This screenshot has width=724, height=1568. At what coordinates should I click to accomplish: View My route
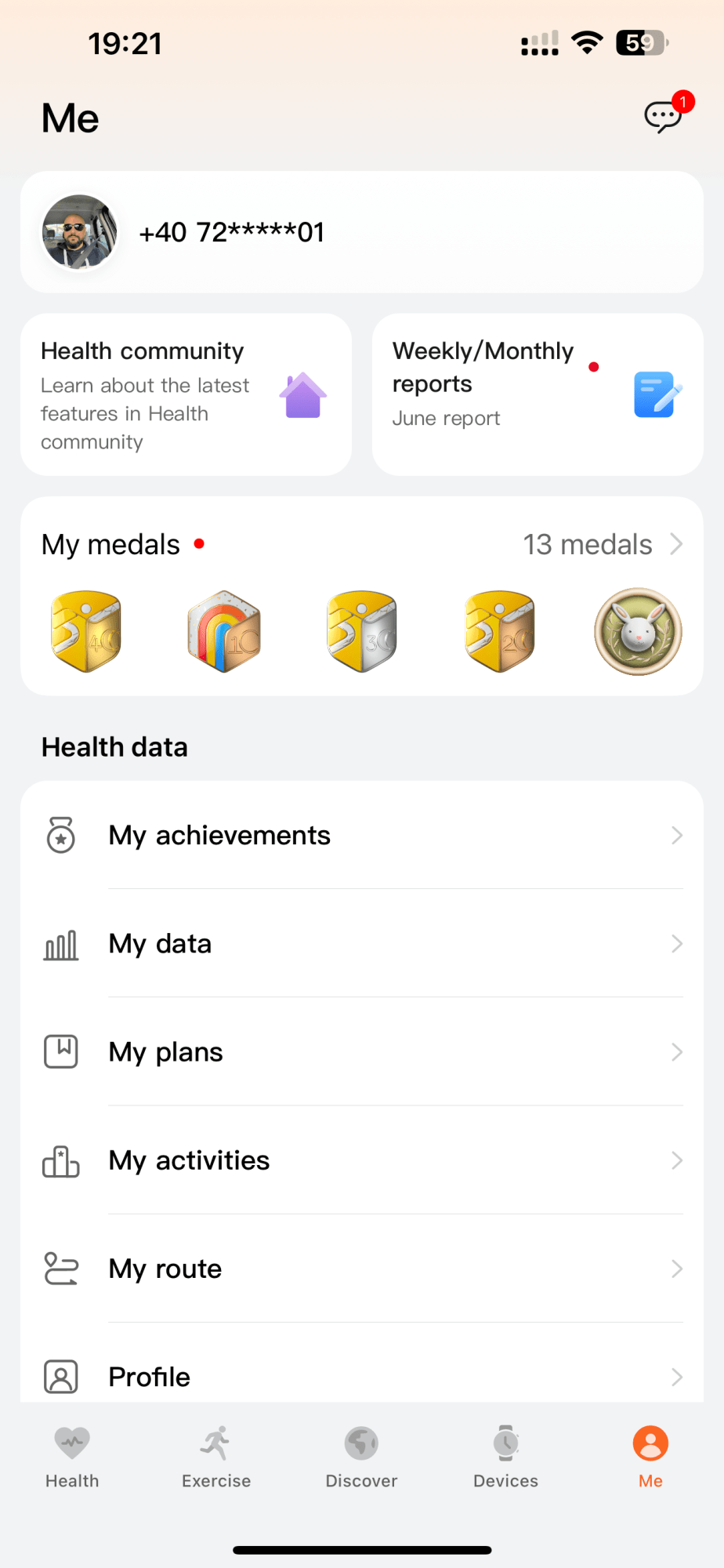coord(361,1268)
